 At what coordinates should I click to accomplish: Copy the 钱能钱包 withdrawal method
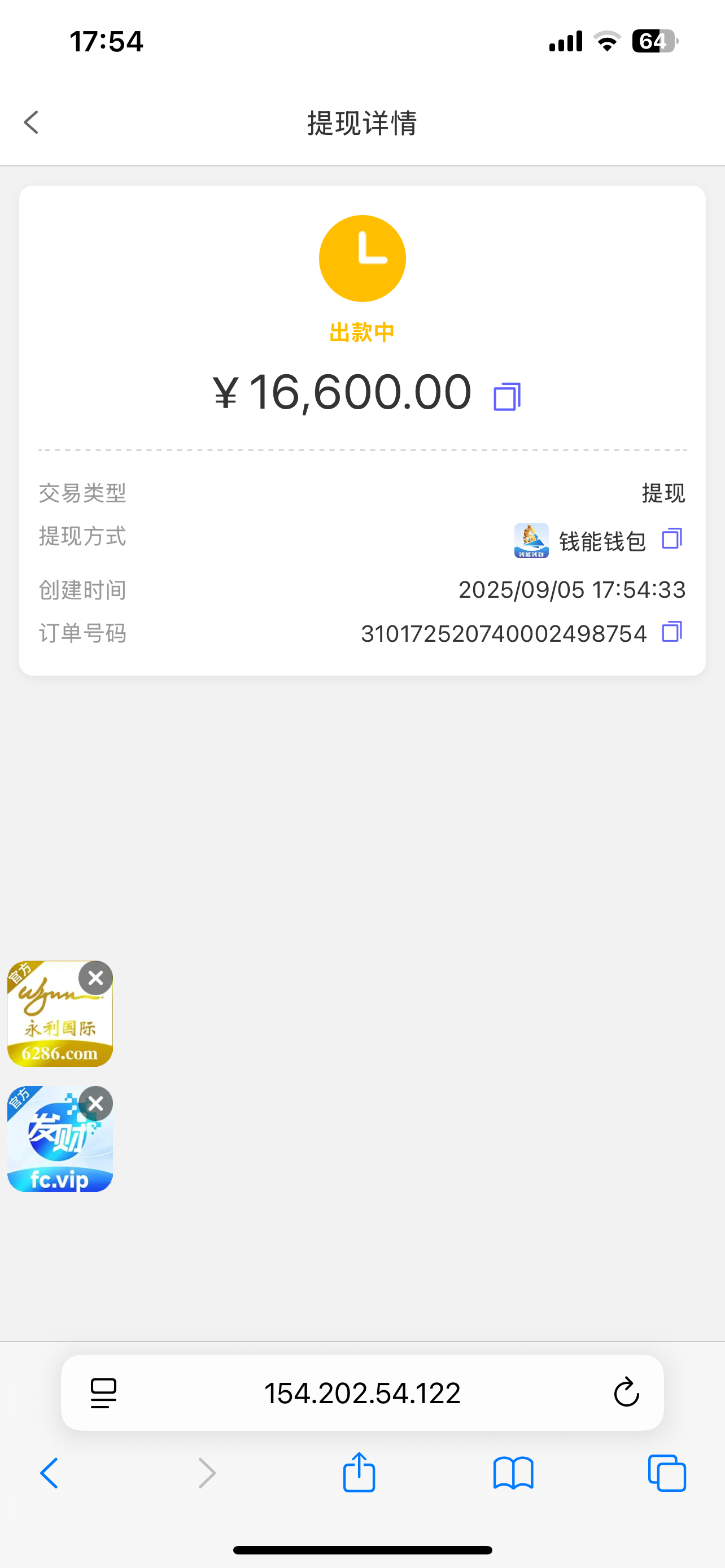coord(671,538)
